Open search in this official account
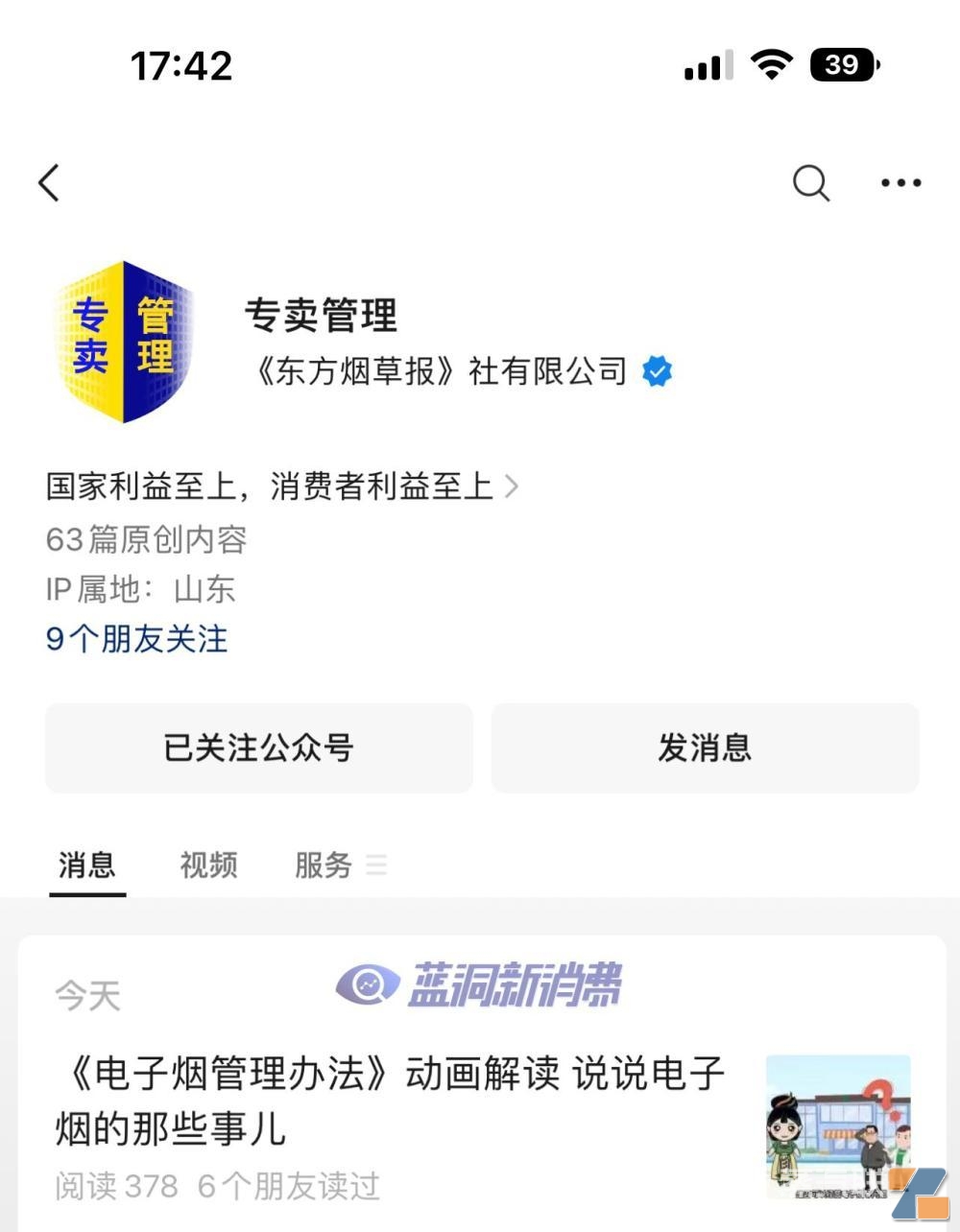 coord(810,182)
